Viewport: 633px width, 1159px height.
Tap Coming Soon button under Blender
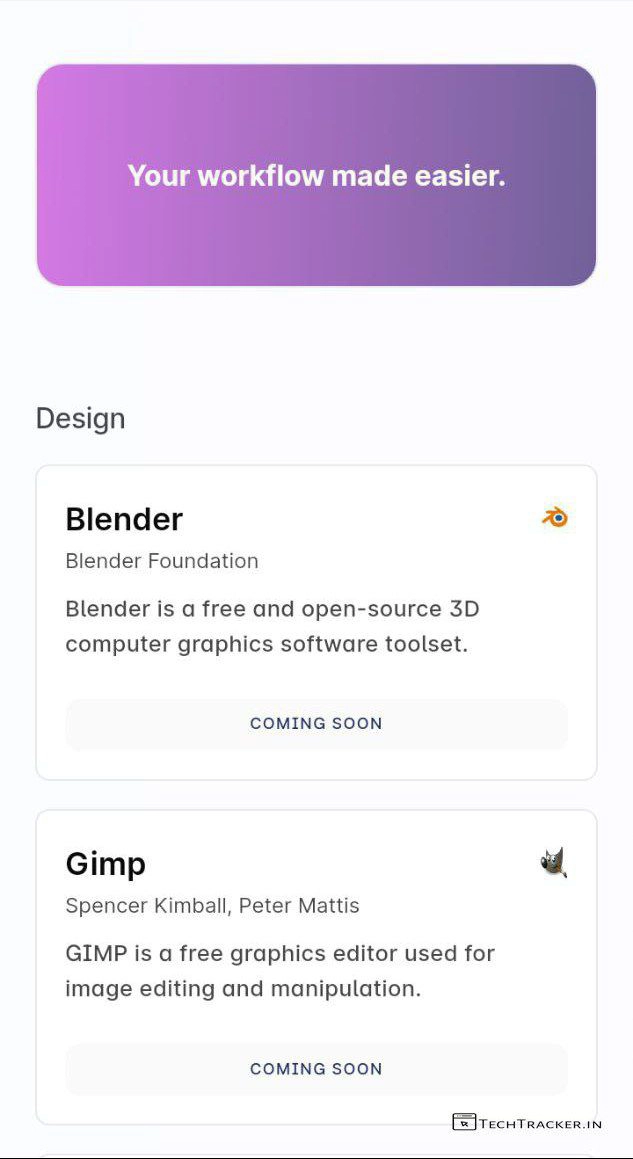[316, 723]
